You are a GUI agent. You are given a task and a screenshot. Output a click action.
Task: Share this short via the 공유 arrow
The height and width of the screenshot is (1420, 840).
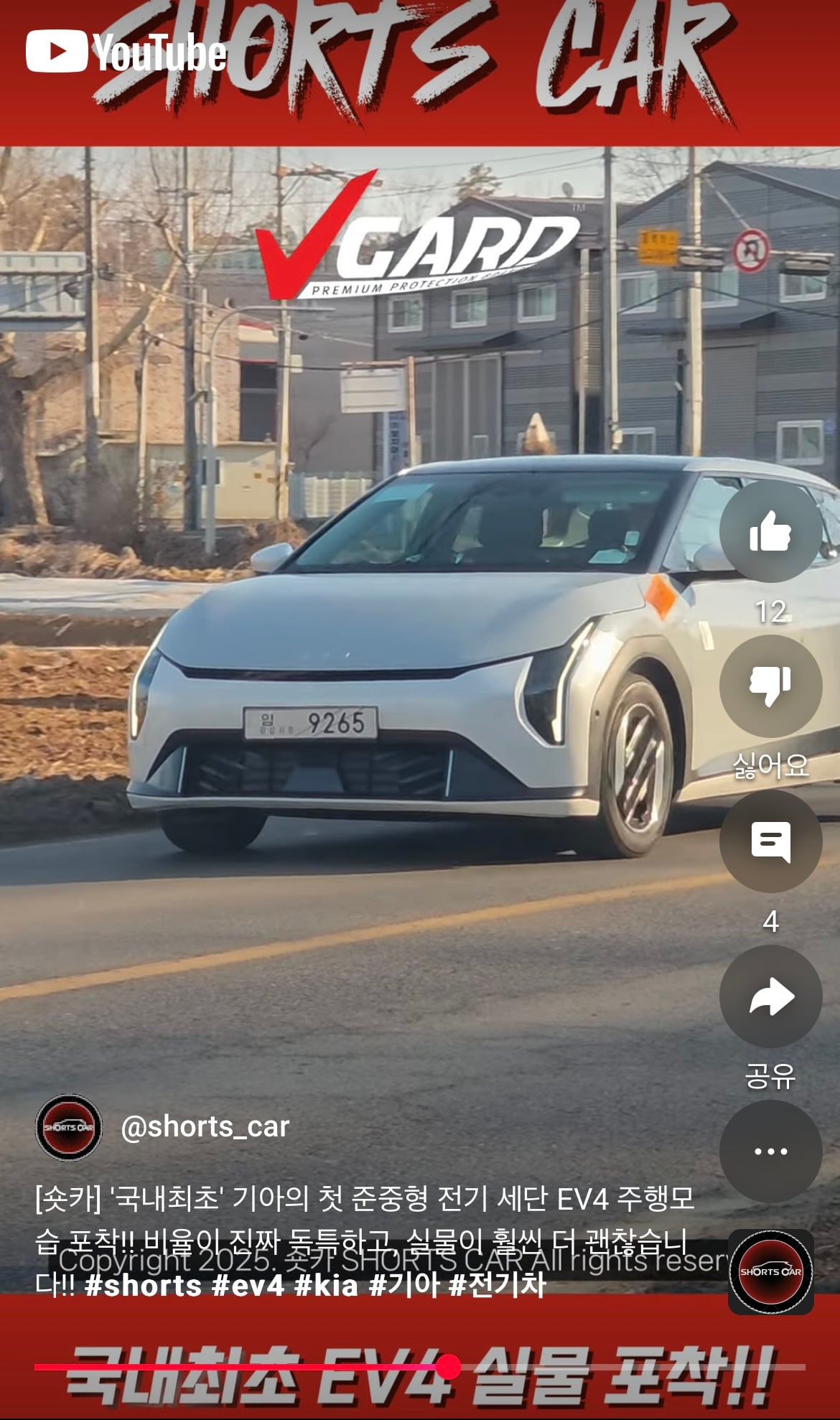click(x=770, y=996)
